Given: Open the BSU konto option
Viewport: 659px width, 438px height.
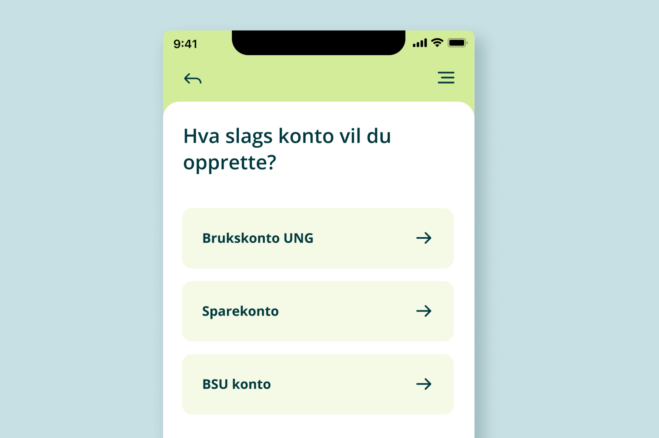Looking at the screenshot, I should [317, 384].
